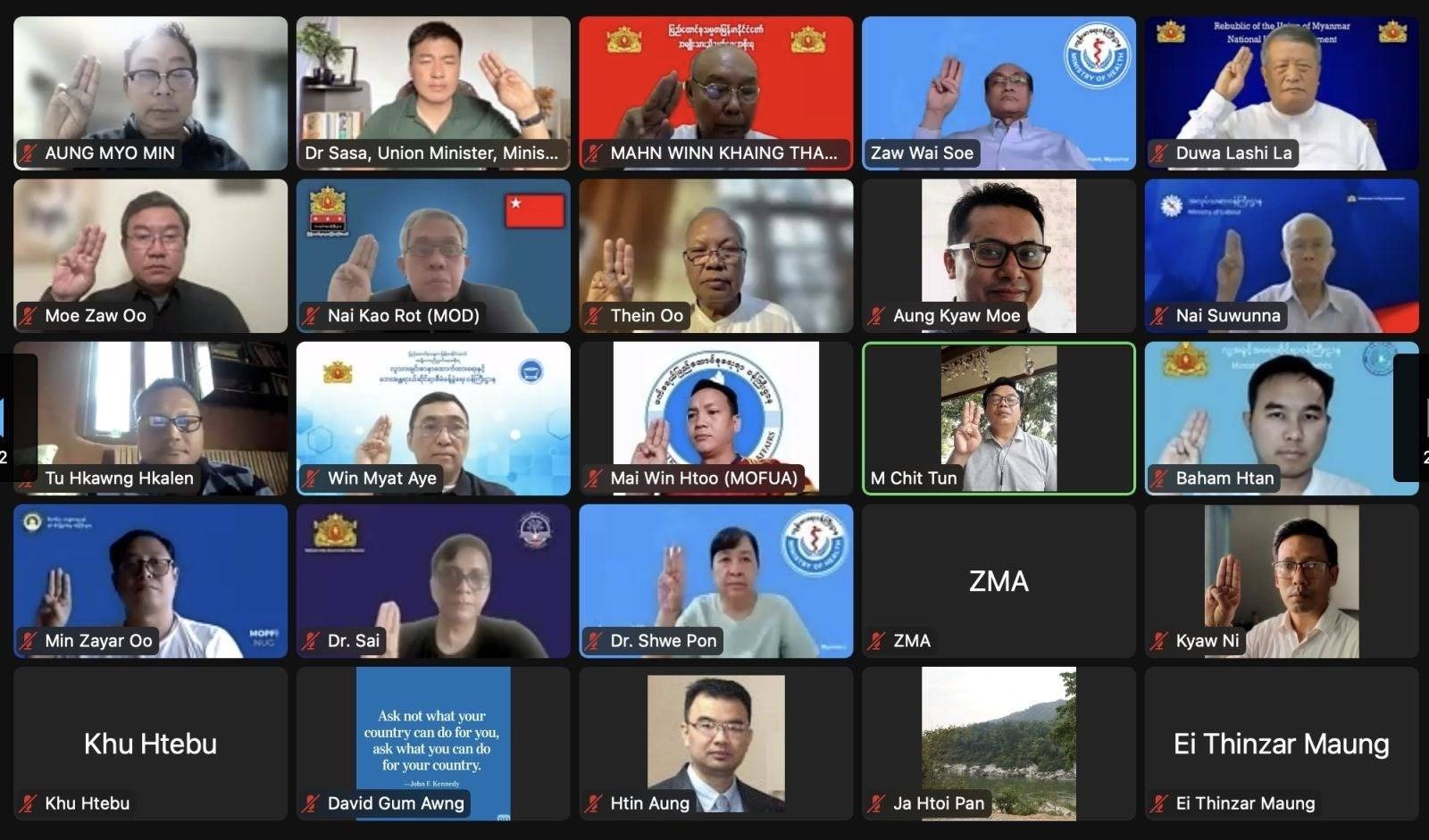Select Duwa Lashi La's video tile
The width and height of the screenshot is (1429, 840).
pyautogui.click(x=1282, y=93)
